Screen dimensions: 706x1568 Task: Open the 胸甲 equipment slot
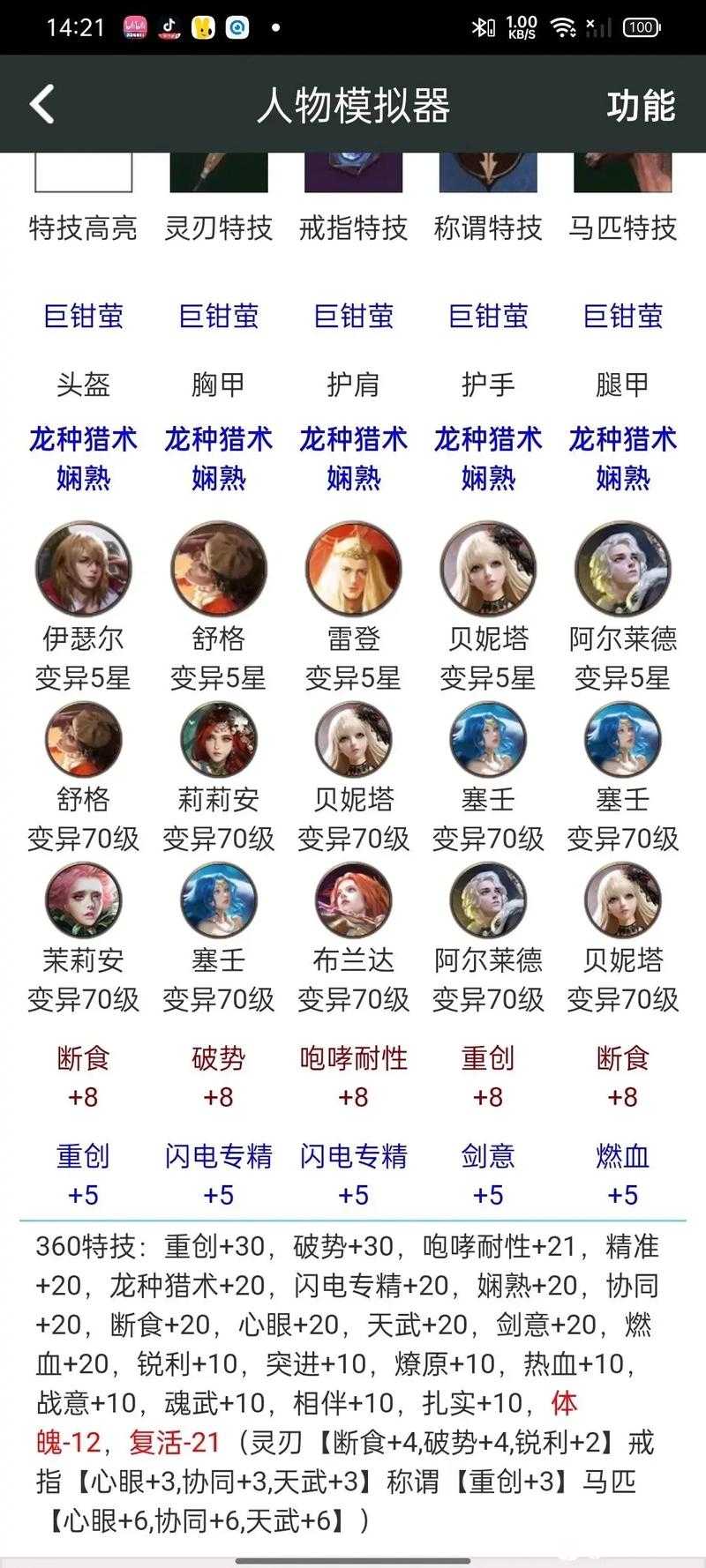(x=218, y=385)
